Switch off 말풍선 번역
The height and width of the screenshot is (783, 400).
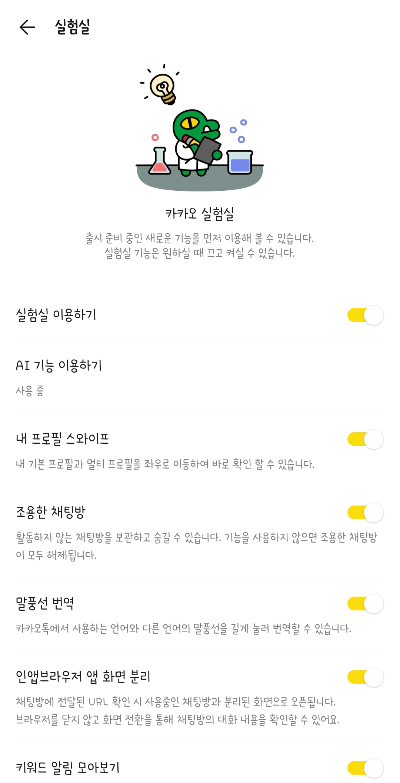(x=365, y=604)
